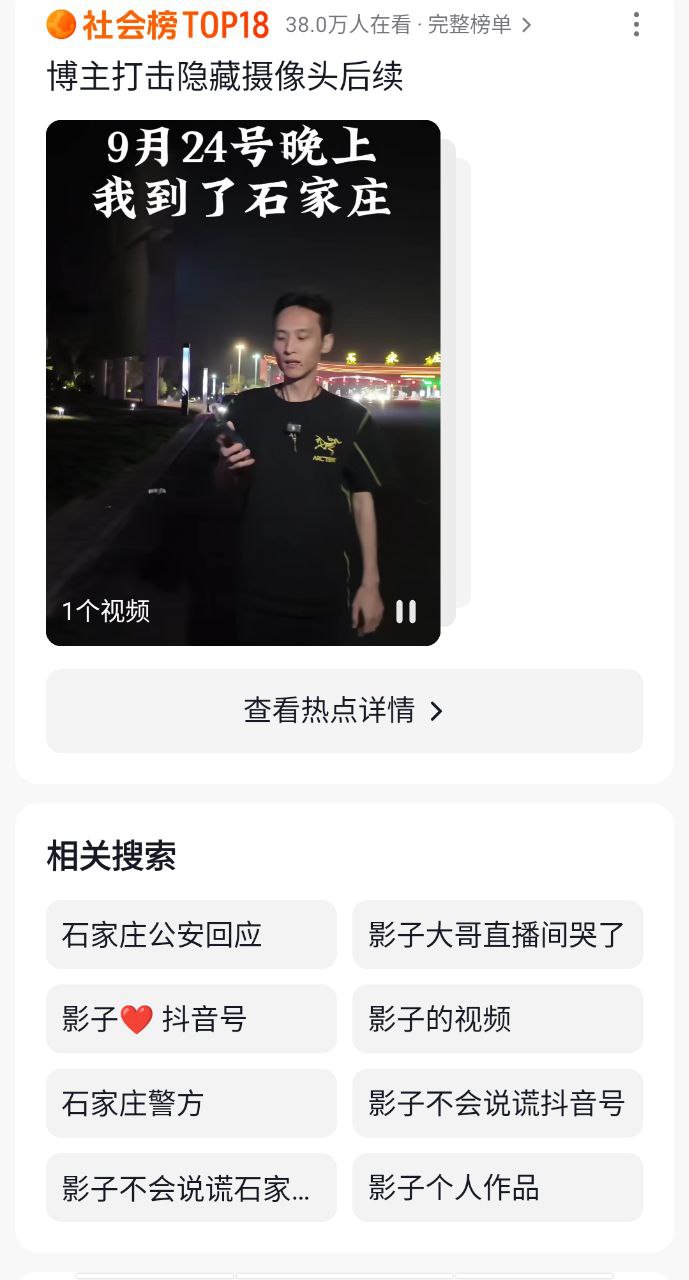Tap 查看热点详情 button
Screen dimensions: 689x1280
(344, 711)
